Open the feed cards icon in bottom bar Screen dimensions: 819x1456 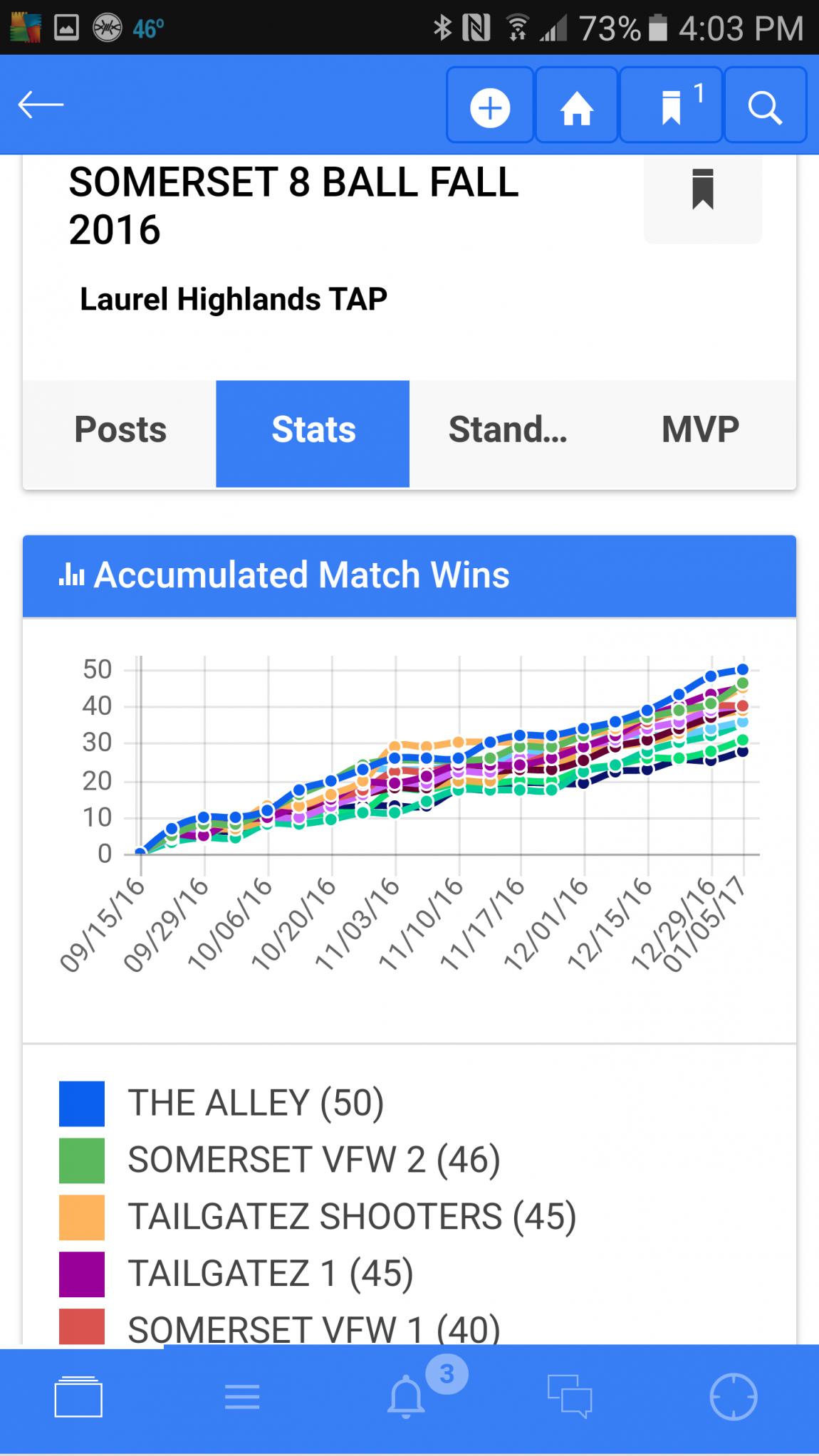pyautogui.click(x=78, y=1397)
